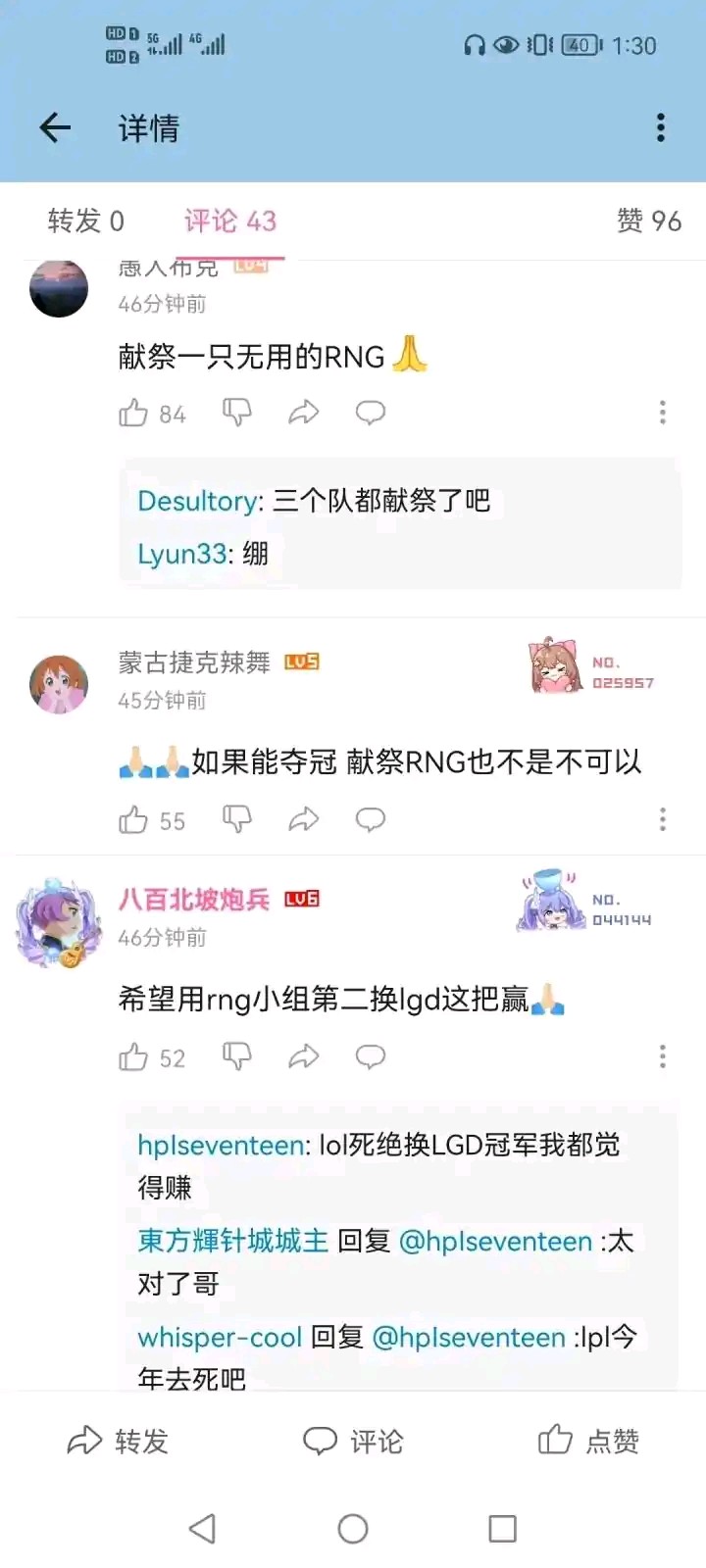Like 蒙古捷克辣舞's comment
706x1568 pixels.
tap(133, 820)
